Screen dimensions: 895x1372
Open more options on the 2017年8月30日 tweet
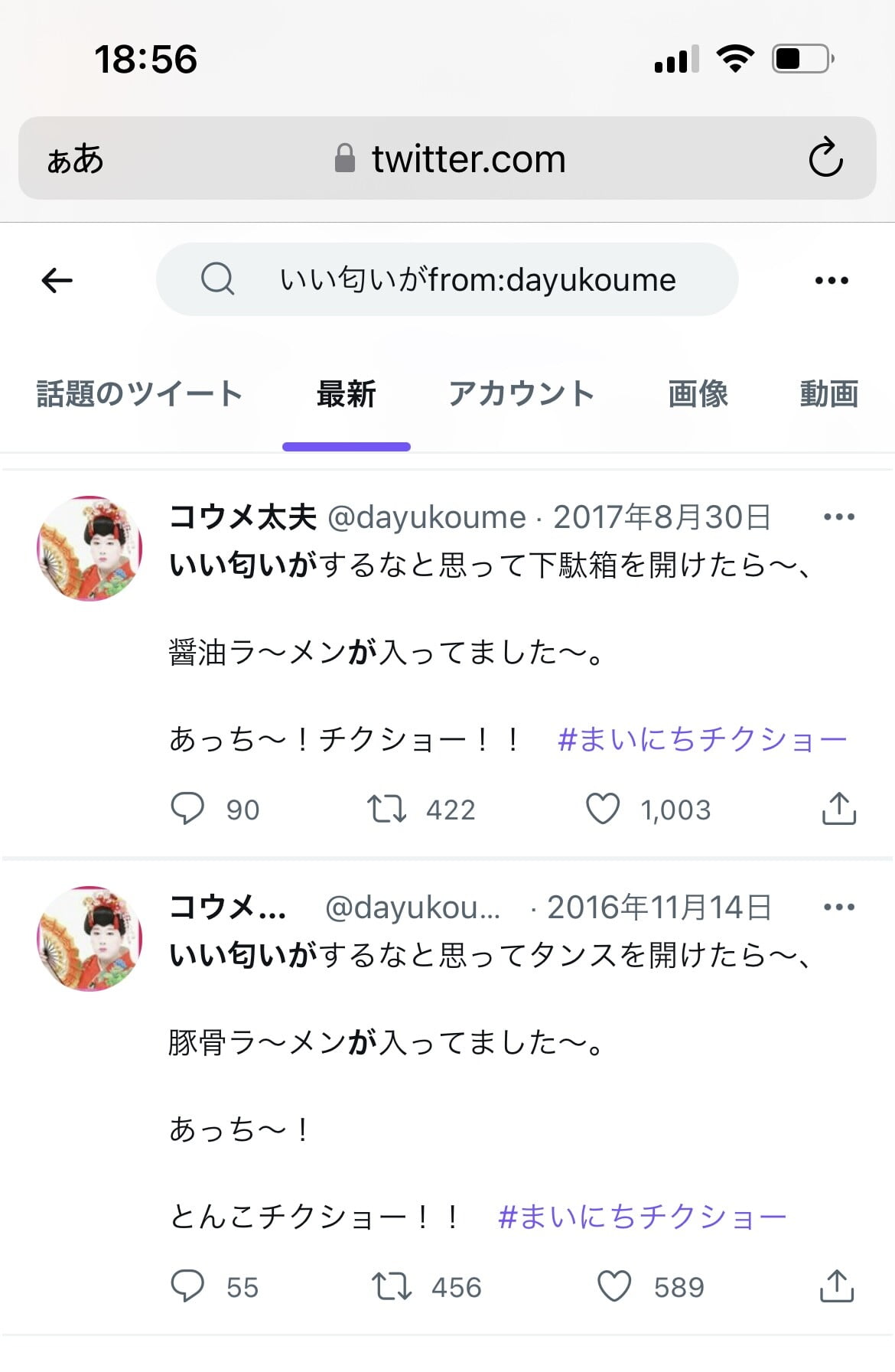838,517
